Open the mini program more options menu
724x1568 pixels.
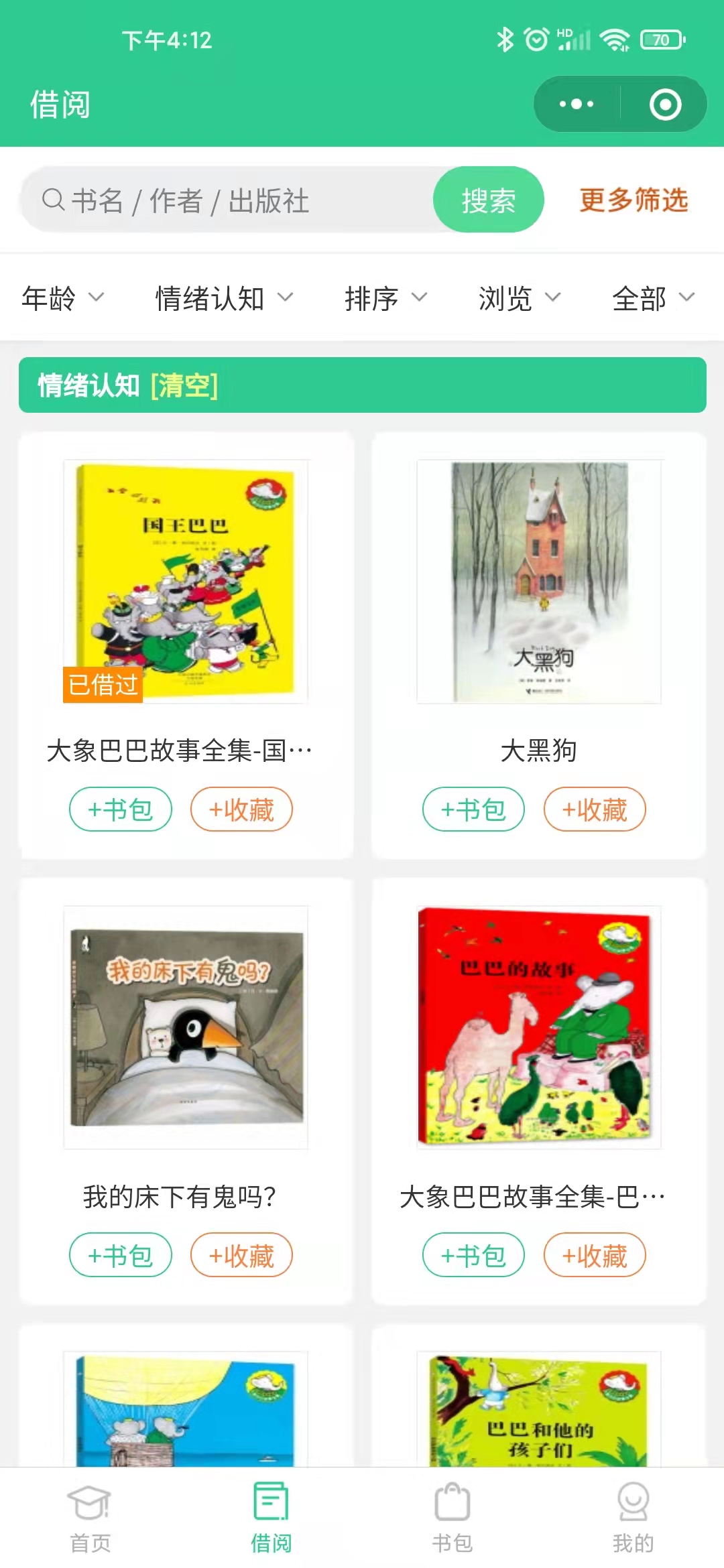577,105
